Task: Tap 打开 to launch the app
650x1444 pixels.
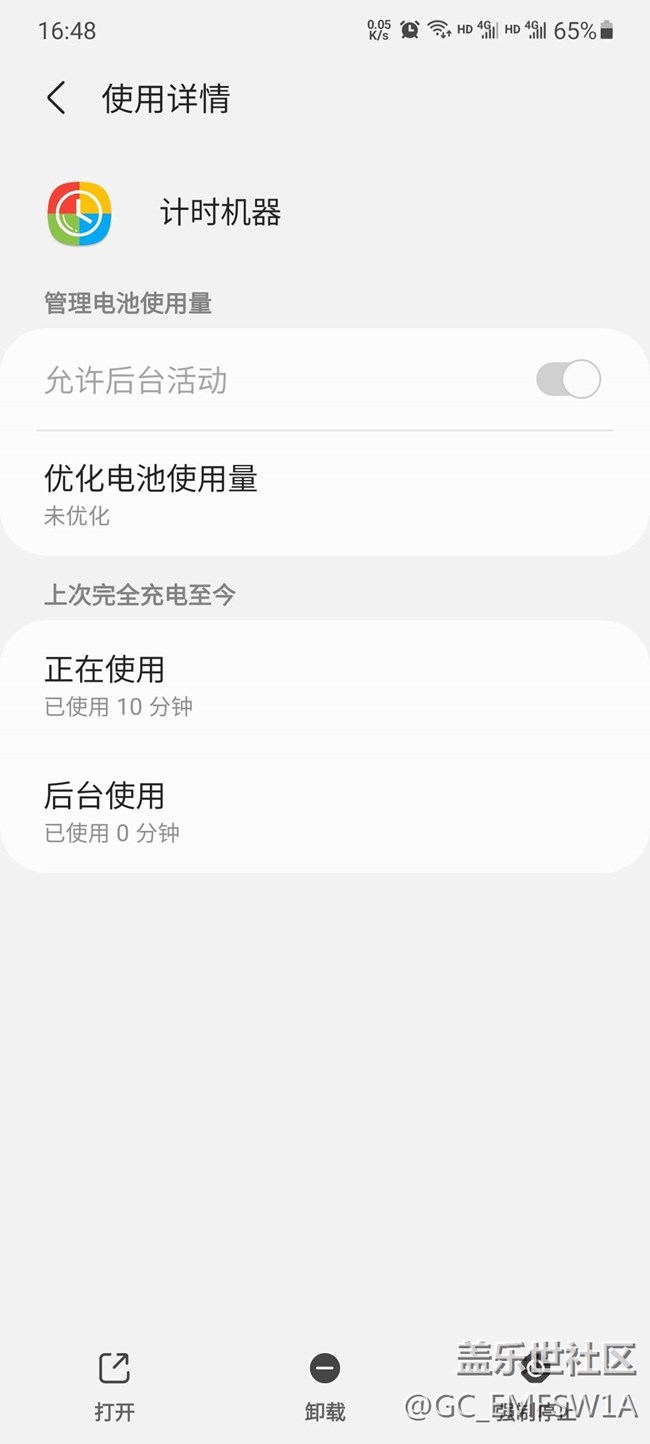Action: pyautogui.click(x=114, y=1385)
